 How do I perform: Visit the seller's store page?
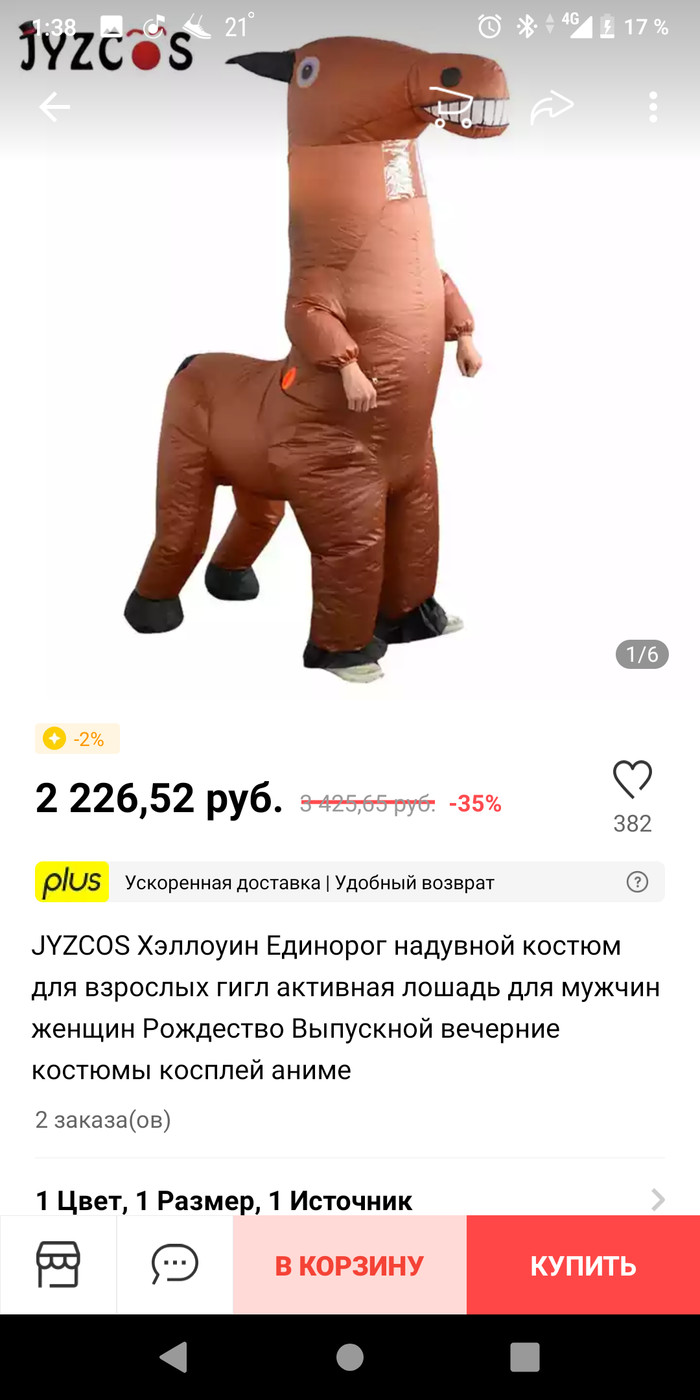coord(58,1265)
